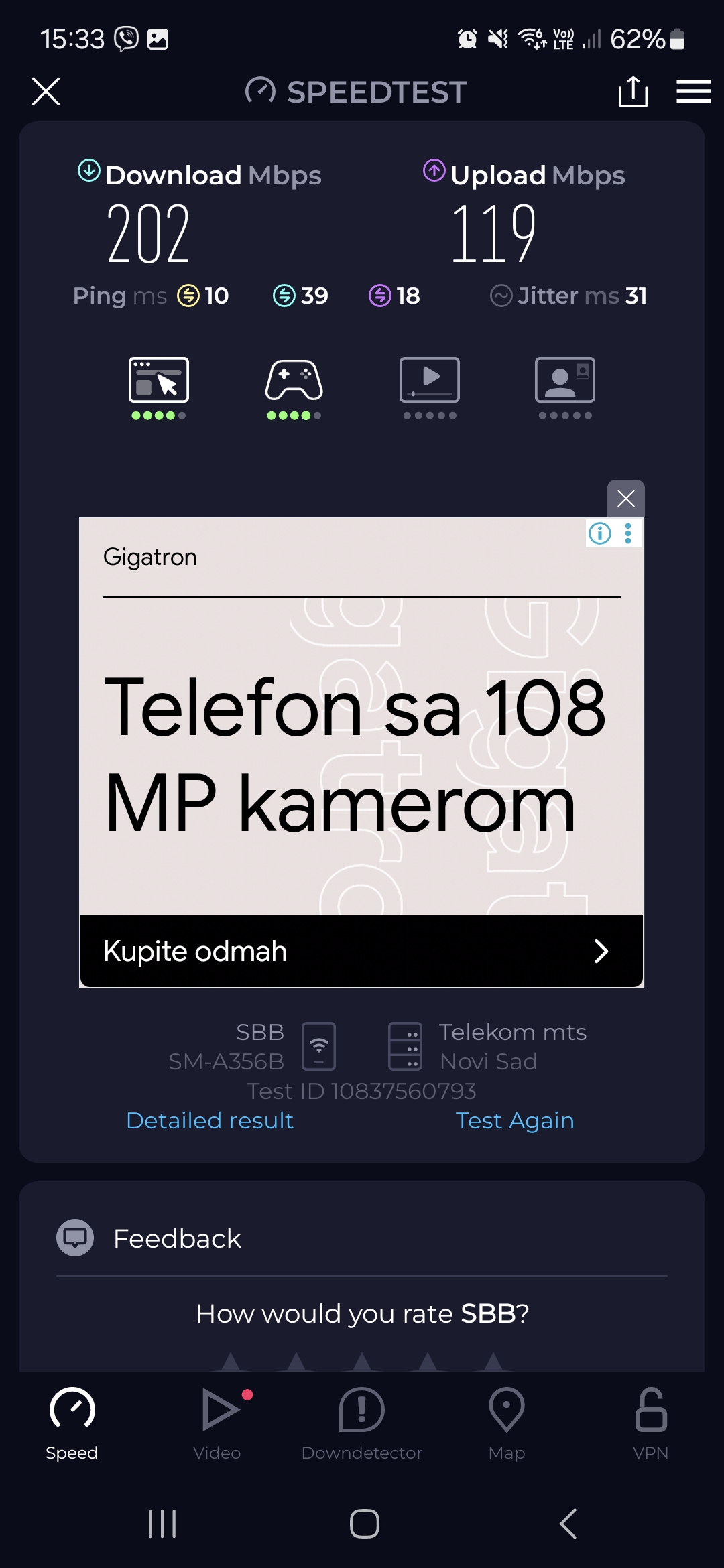Run Test Again

click(514, 1120)
